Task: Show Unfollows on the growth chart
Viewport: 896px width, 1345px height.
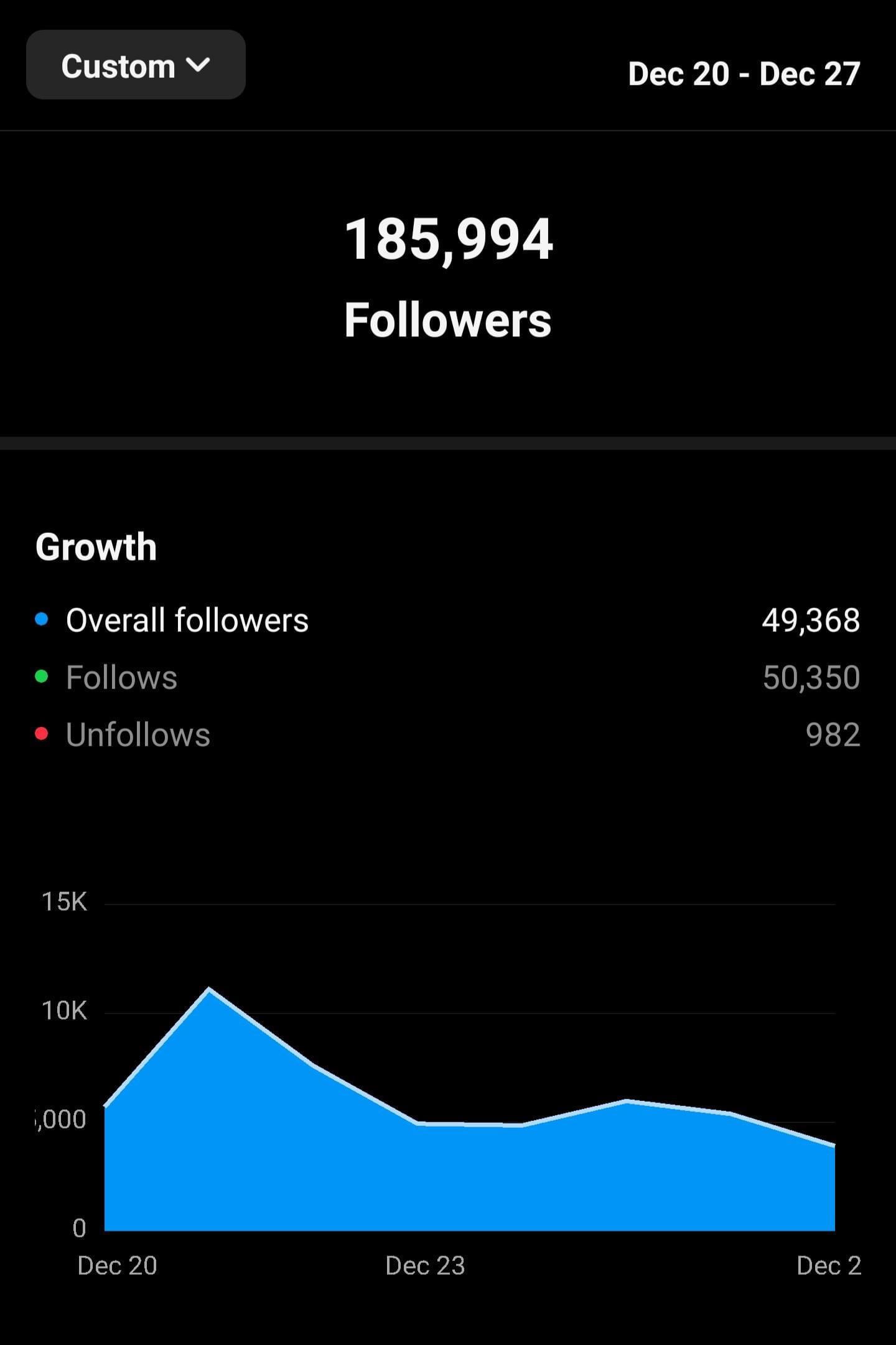Action: [x=138, y=735]
